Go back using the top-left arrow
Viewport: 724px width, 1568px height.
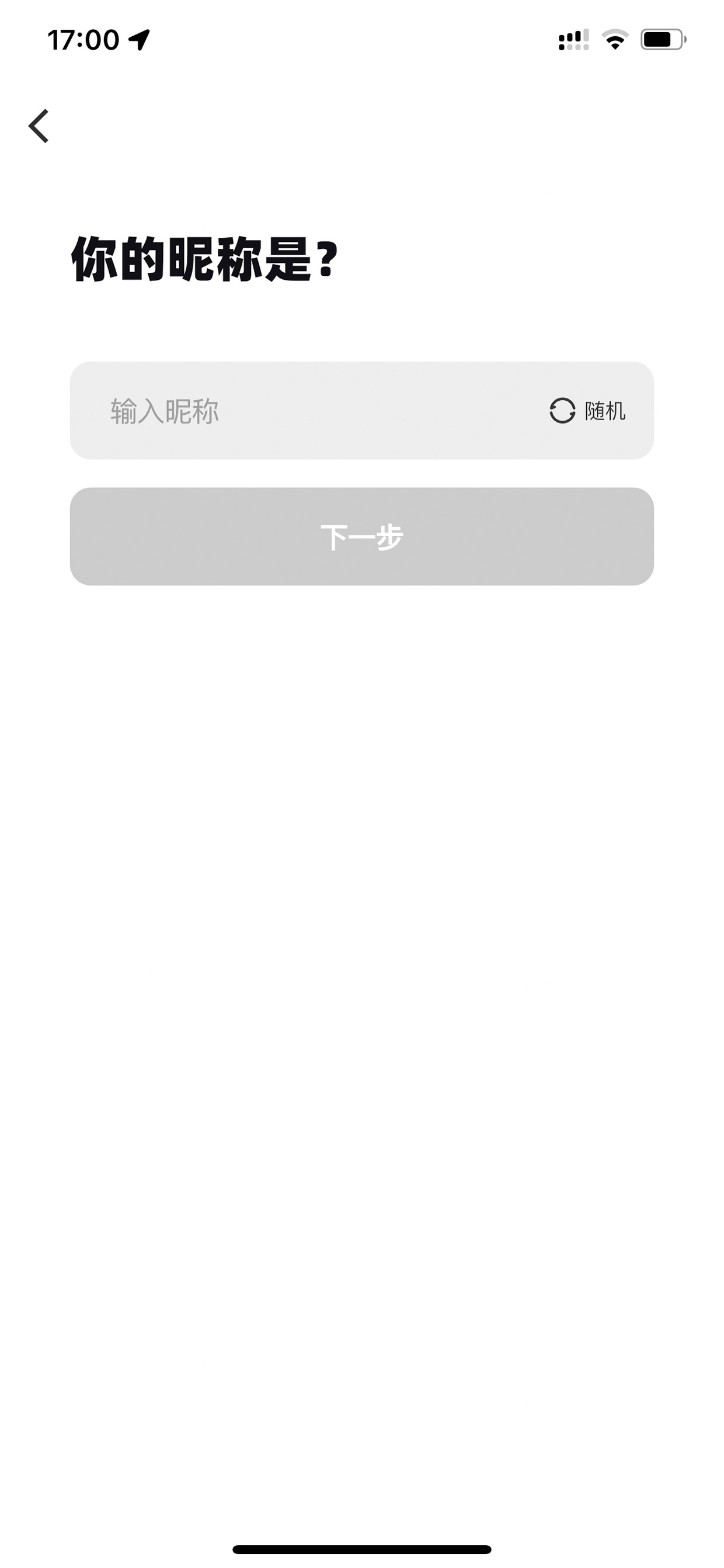pos(39,126)
